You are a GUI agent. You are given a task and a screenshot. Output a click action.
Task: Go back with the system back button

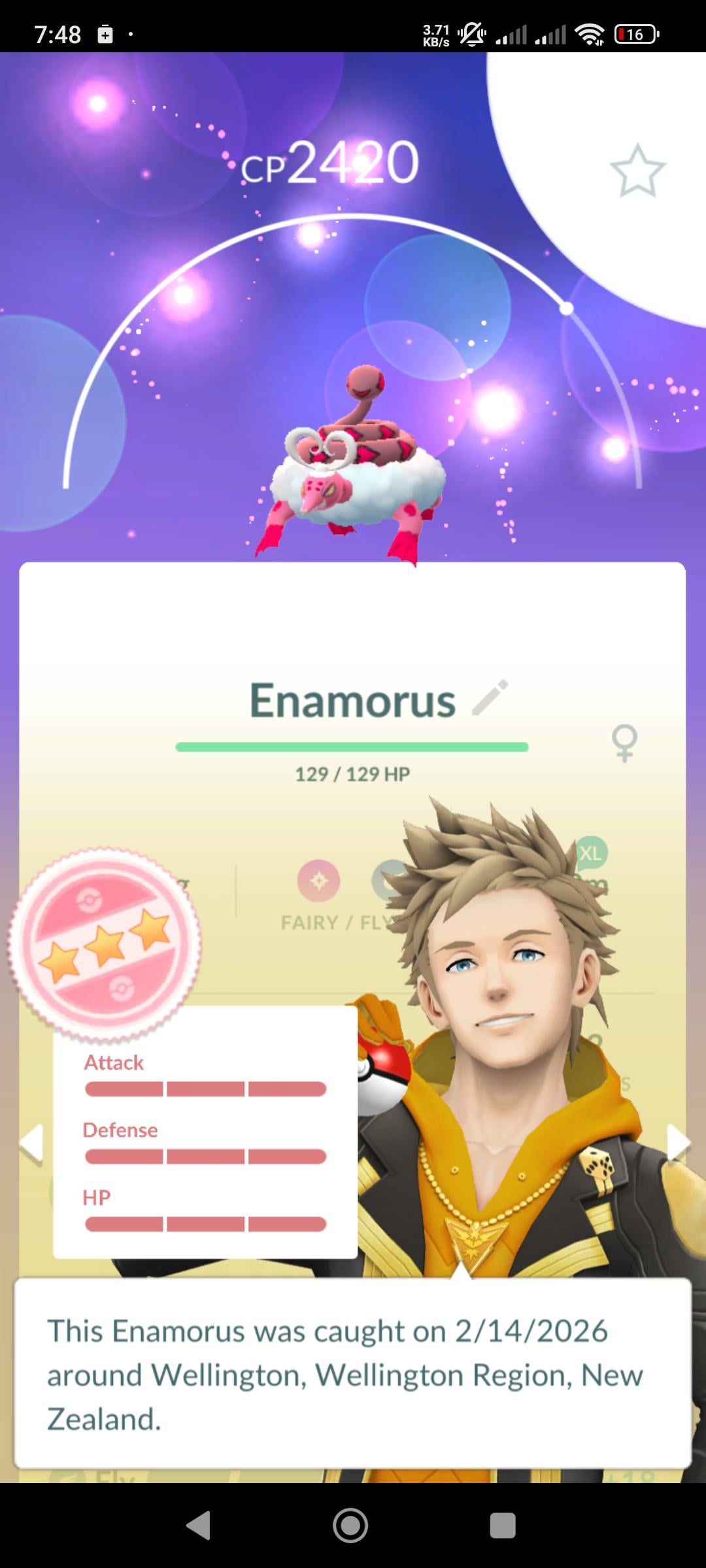point(199,1526)
